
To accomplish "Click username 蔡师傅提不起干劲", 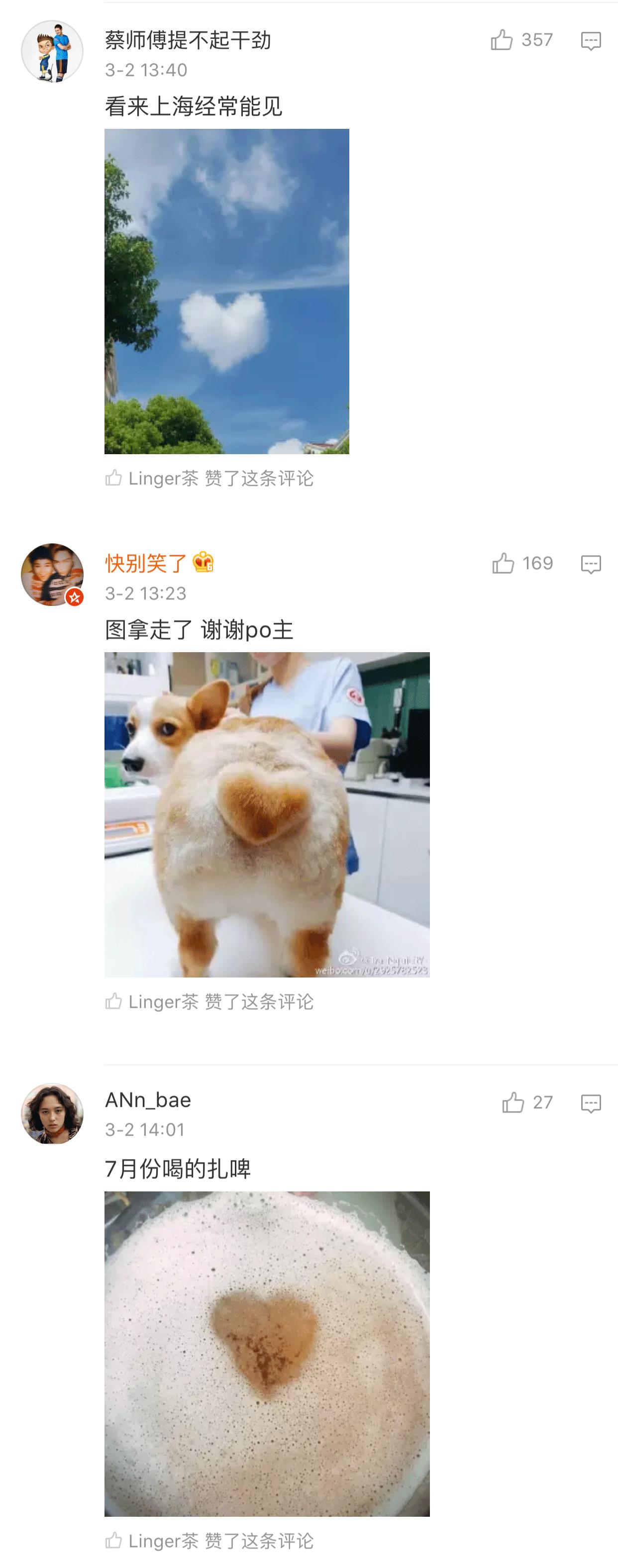I will 189,40.
